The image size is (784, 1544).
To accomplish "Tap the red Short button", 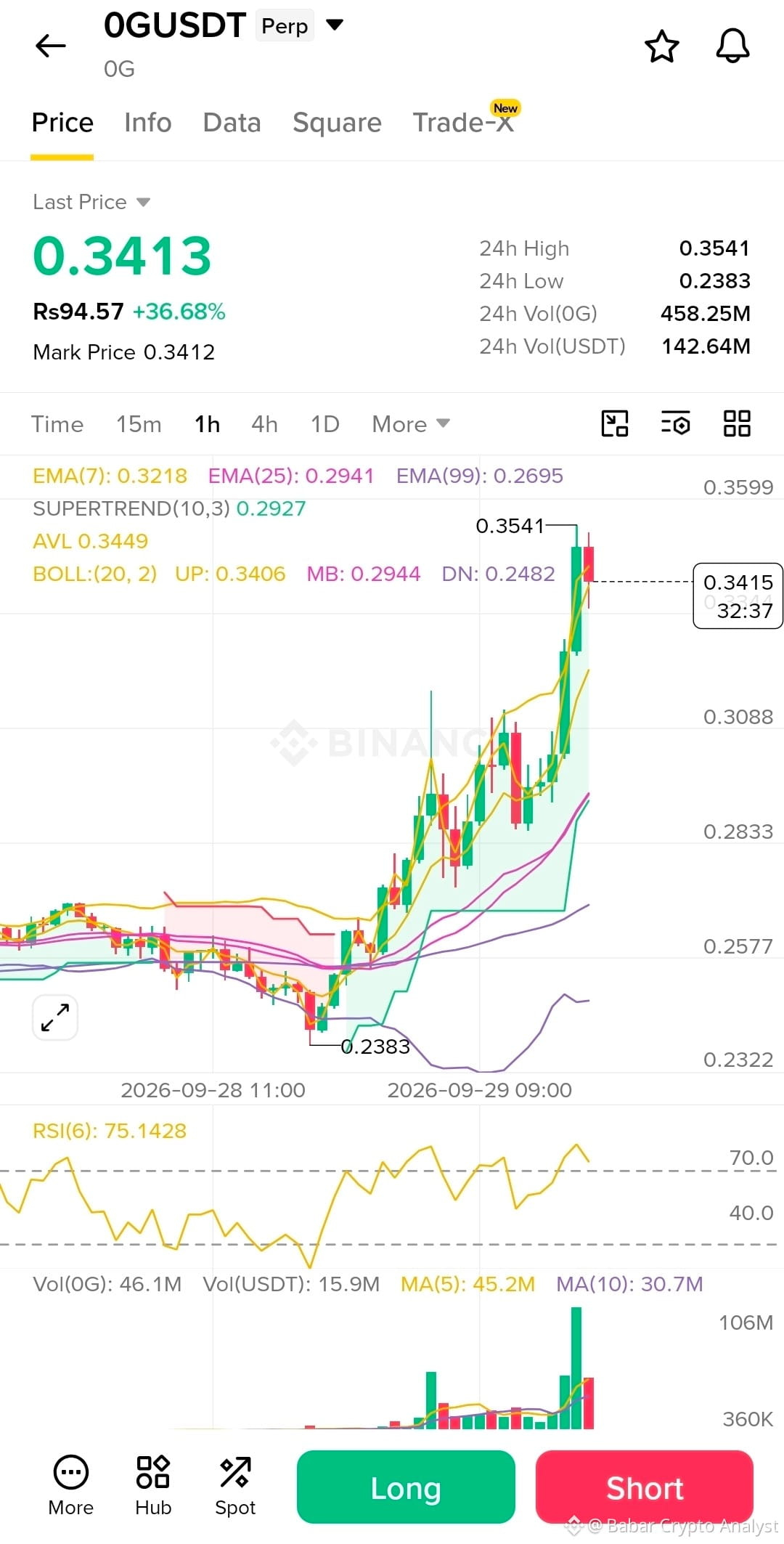I will pos(645,1488).
